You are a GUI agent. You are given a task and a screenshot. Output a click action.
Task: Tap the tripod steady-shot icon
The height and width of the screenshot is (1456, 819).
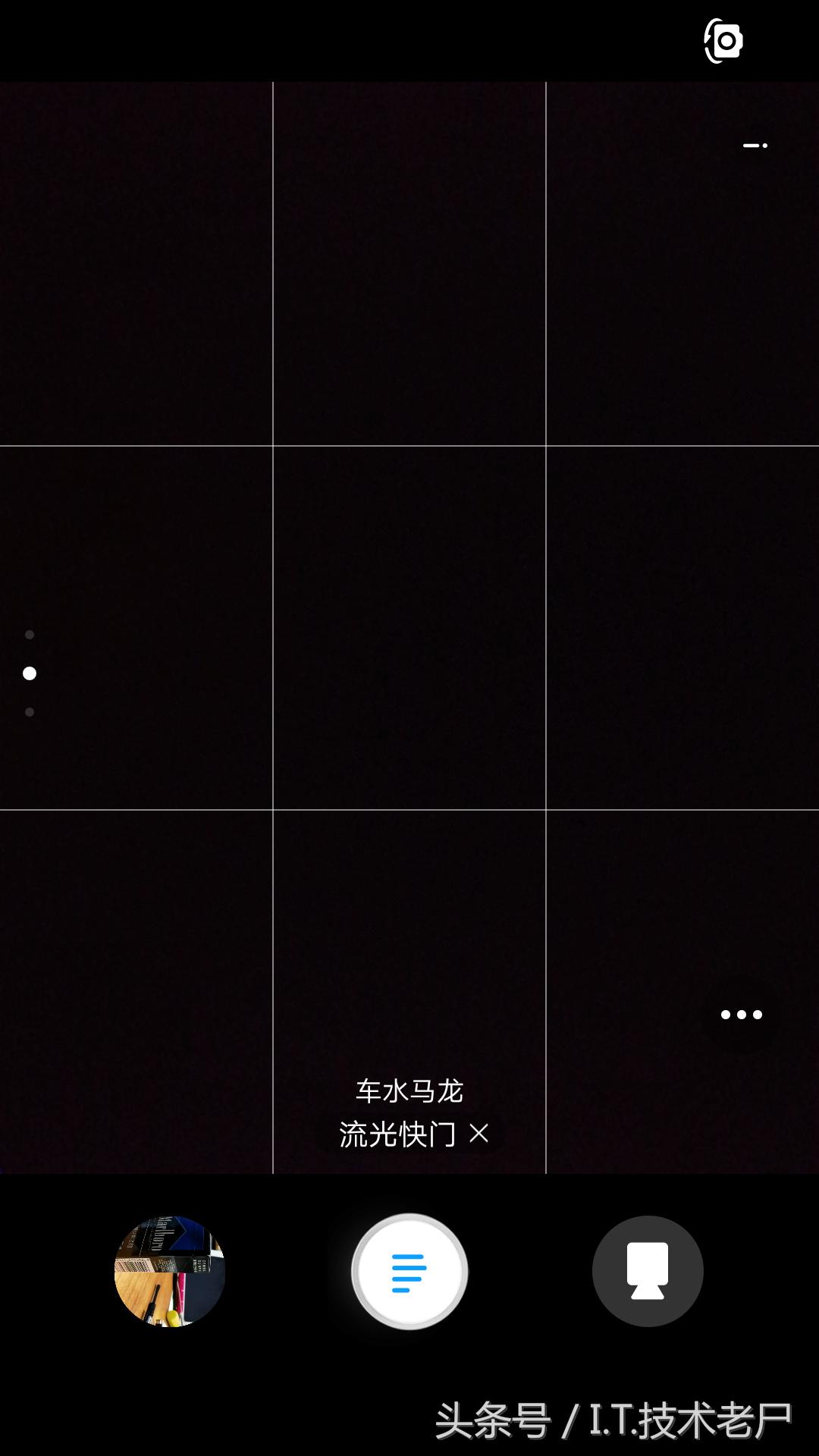coord(647,1271)
